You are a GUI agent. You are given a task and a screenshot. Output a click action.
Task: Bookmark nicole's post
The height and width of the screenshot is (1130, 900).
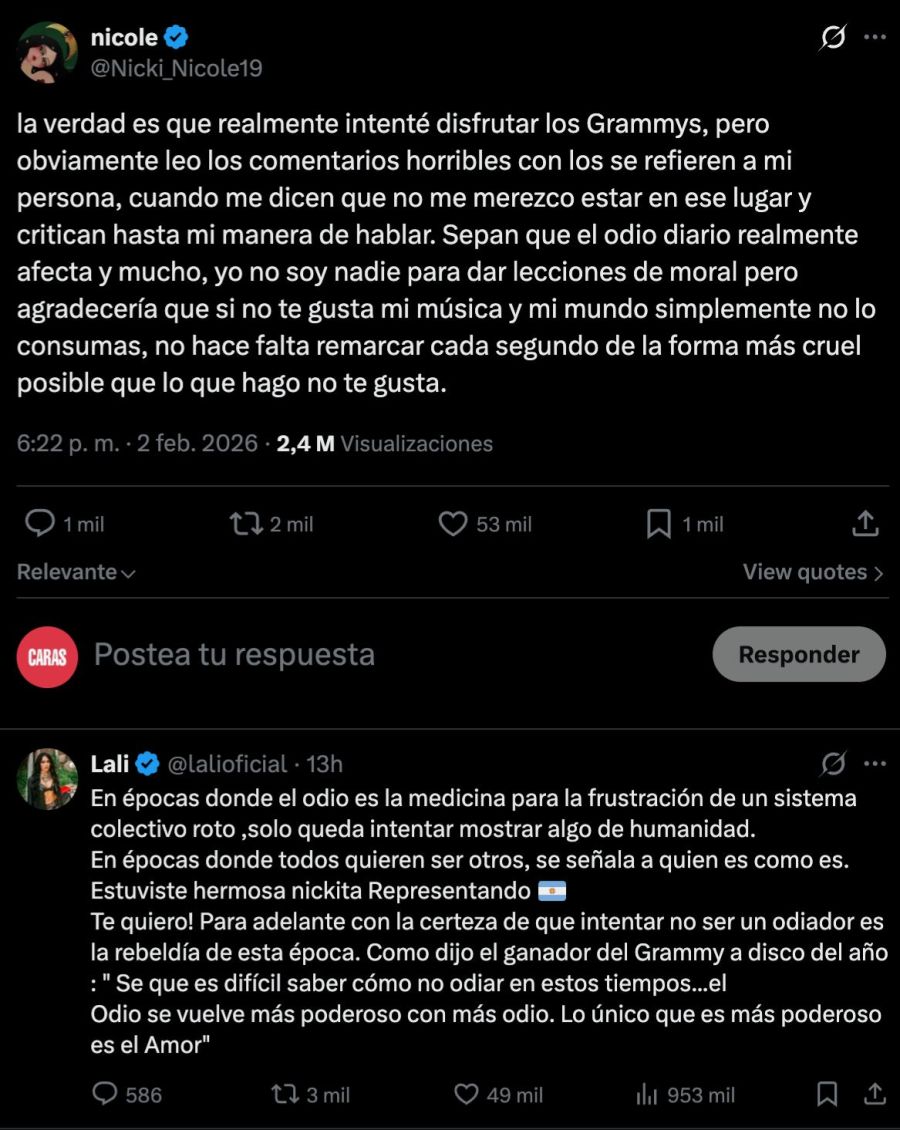pyautogui.click(x=659, y=523)
